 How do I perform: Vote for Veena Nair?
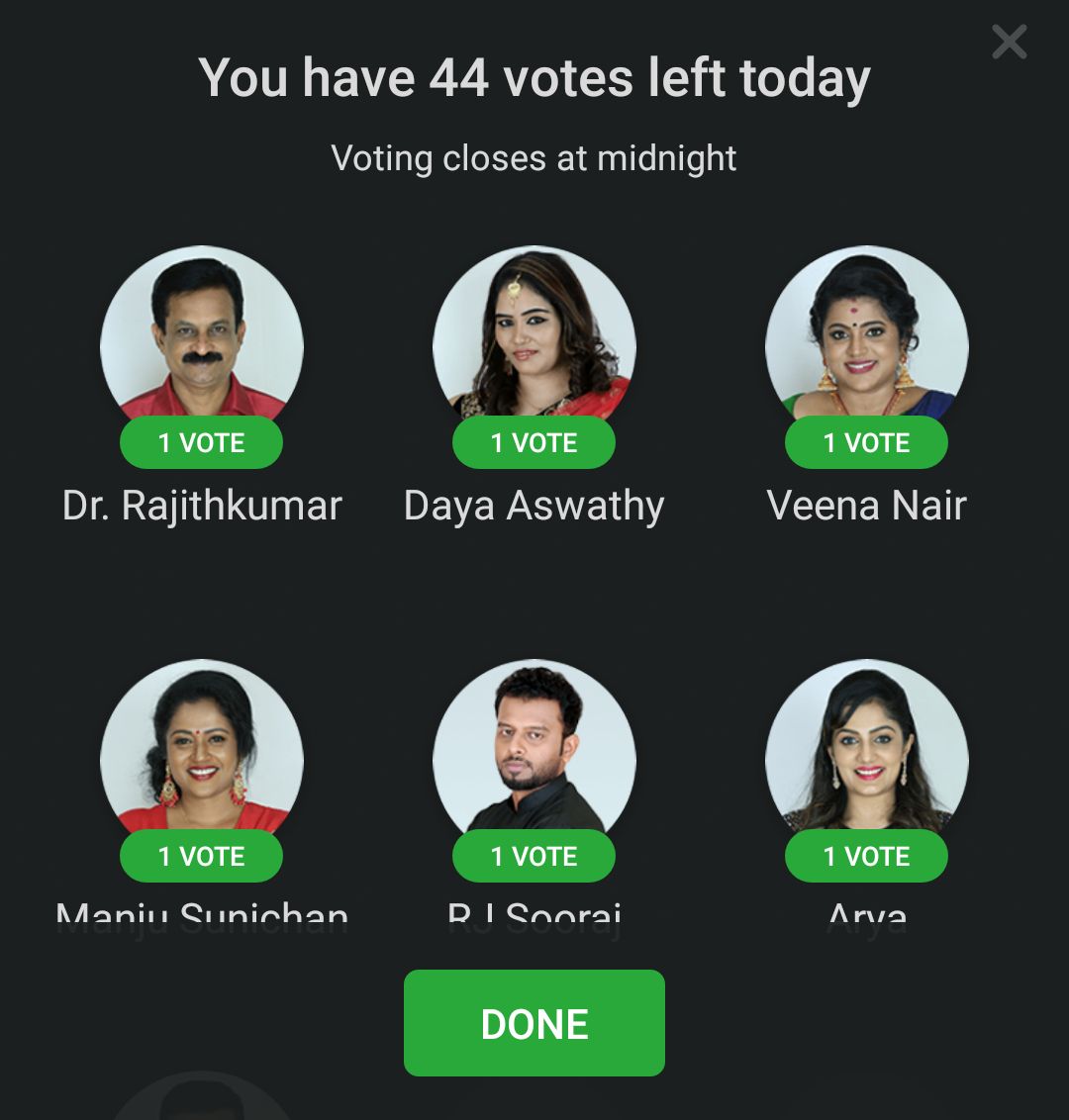pos(866,442)
